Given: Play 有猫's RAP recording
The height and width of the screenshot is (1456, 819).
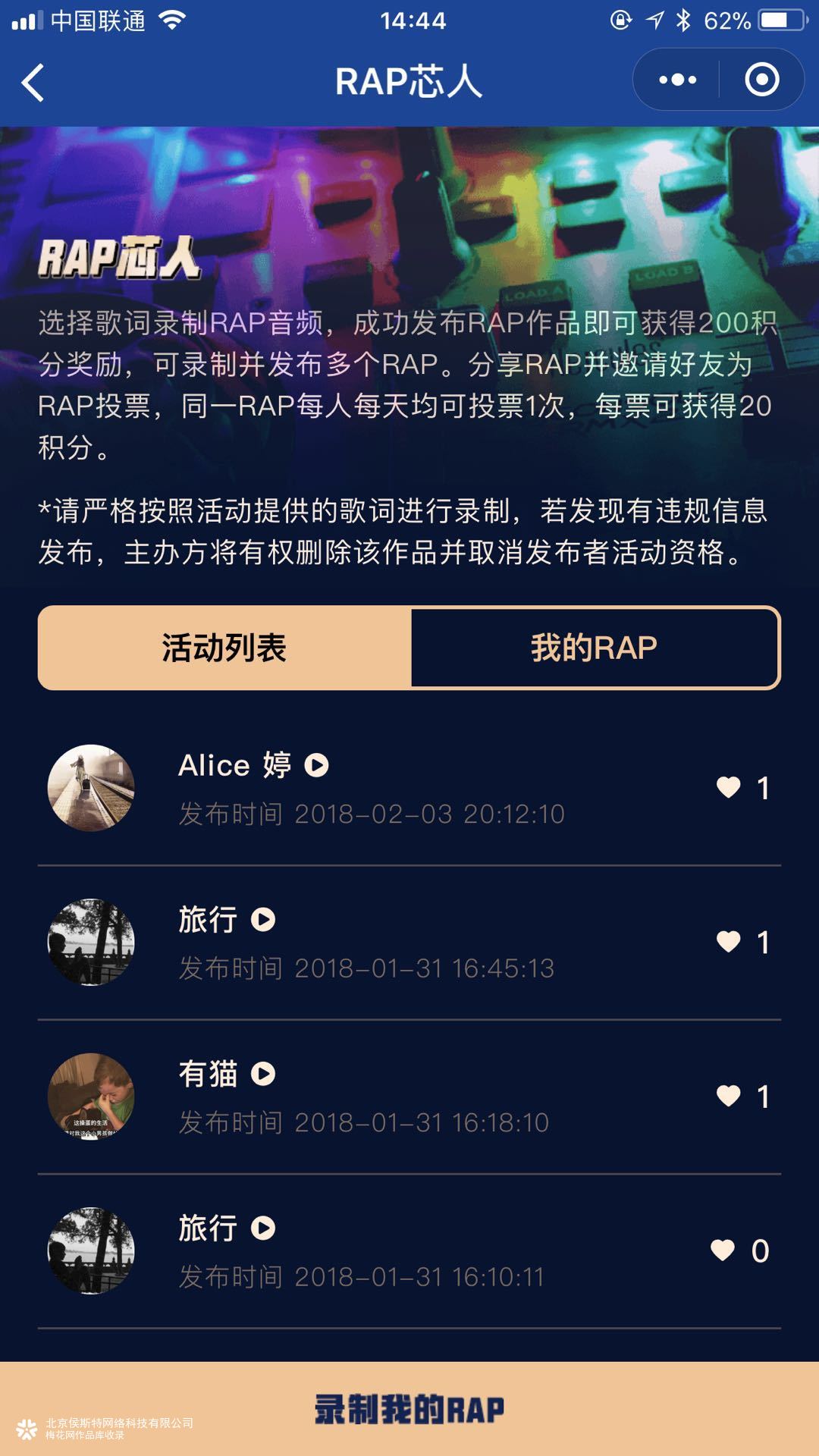Looking at the screenshot, I should pos(263,1074).
